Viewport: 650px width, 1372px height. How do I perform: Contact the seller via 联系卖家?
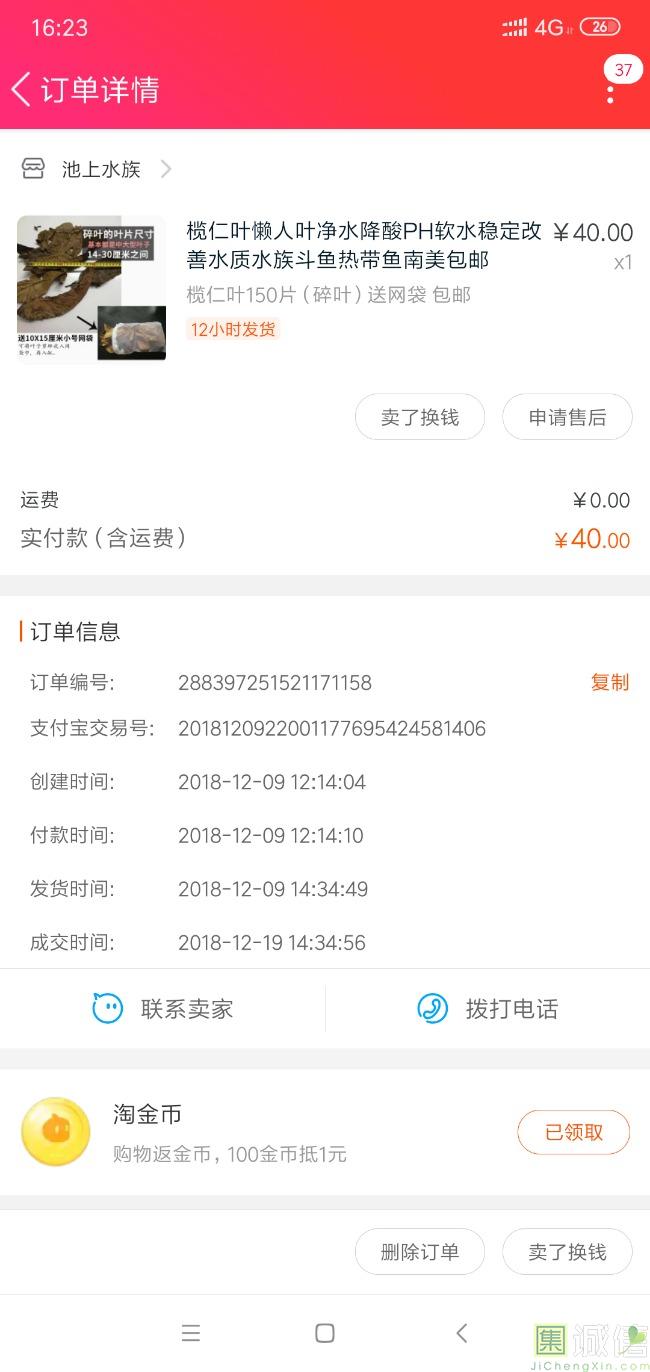(163, 1008)
